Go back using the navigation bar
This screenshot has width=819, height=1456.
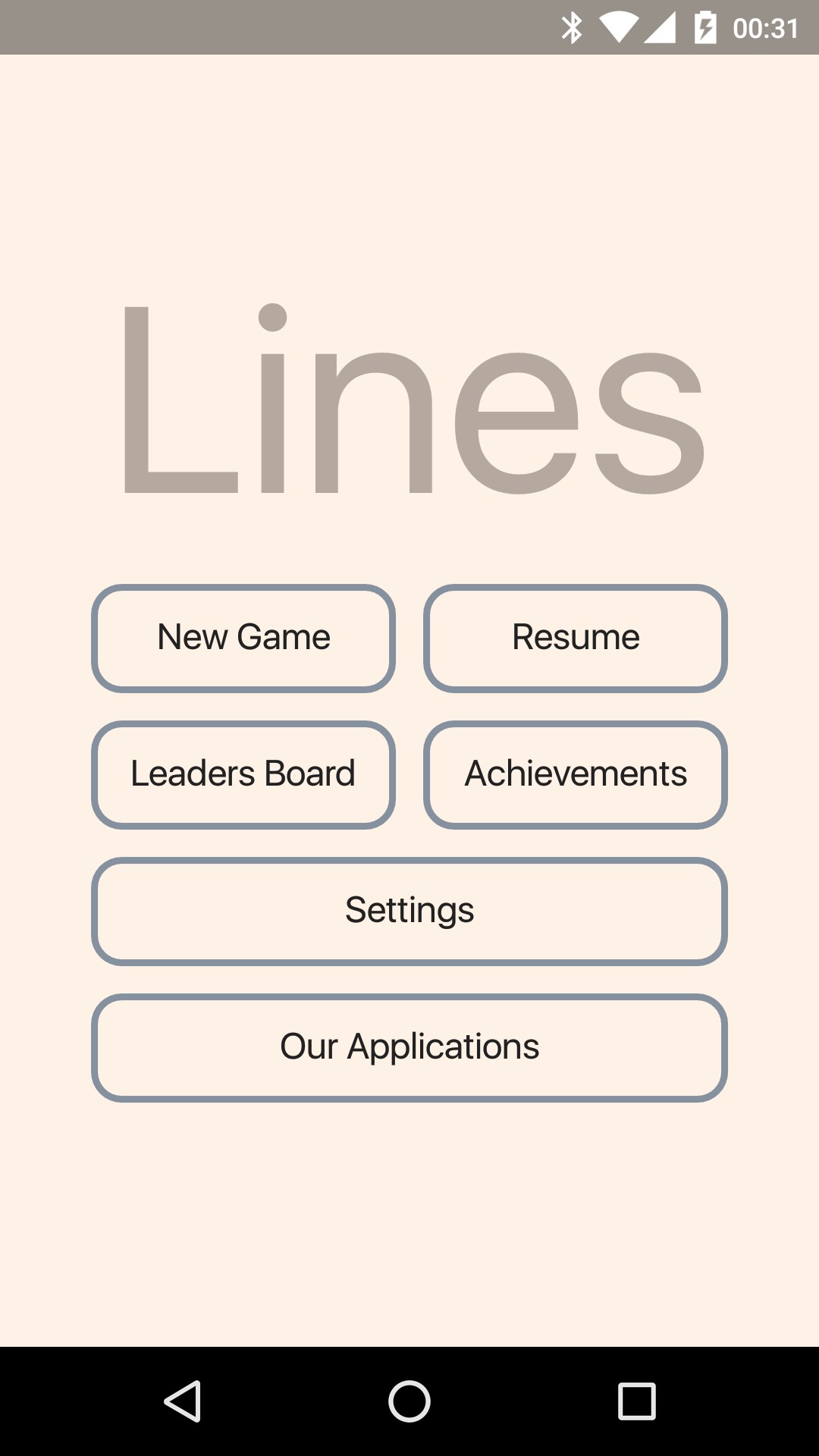pyautogui.click(x=182, y=1401)
